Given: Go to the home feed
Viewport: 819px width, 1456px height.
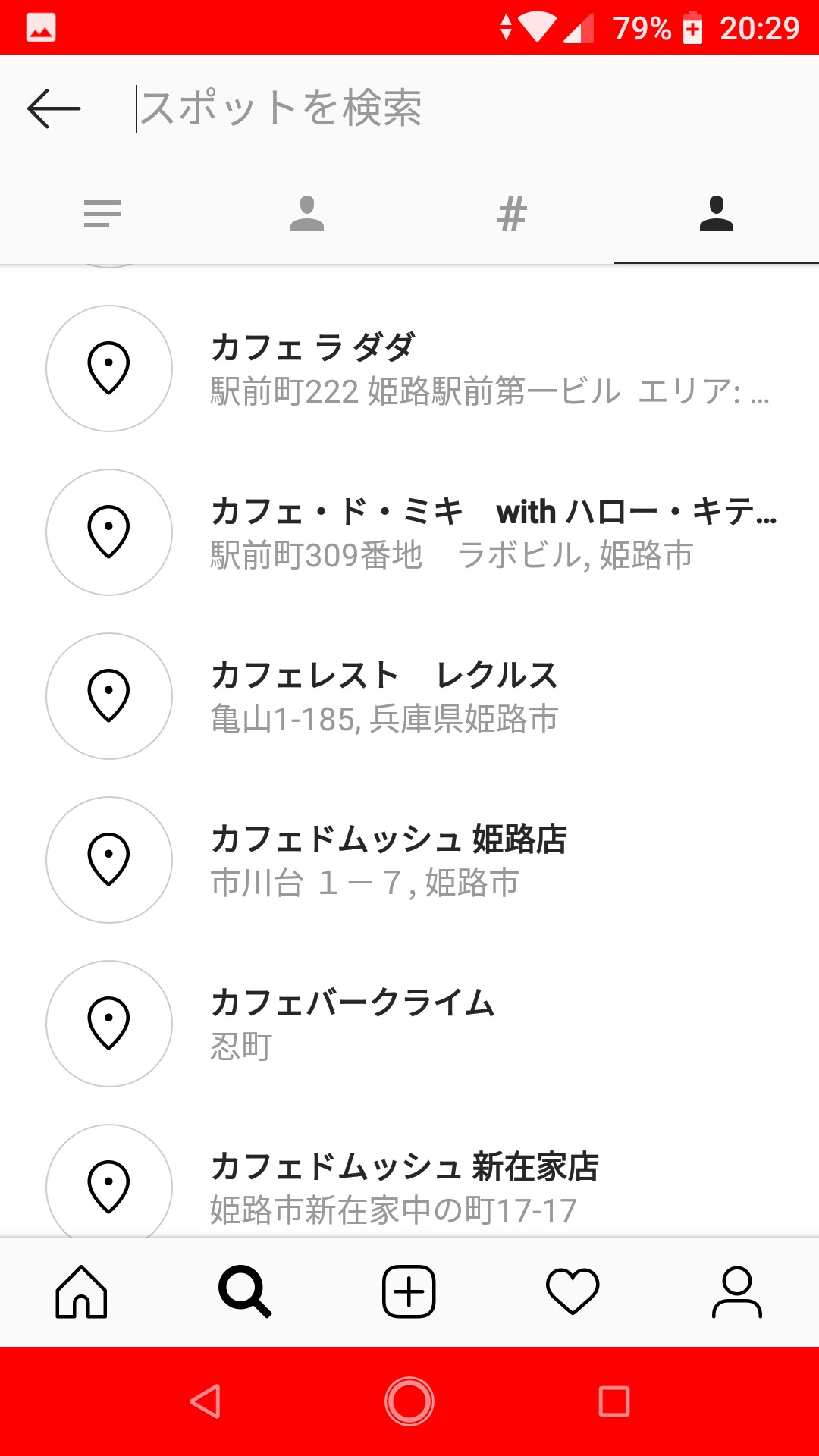Looking at the screenshot, I should point(81,1291).
